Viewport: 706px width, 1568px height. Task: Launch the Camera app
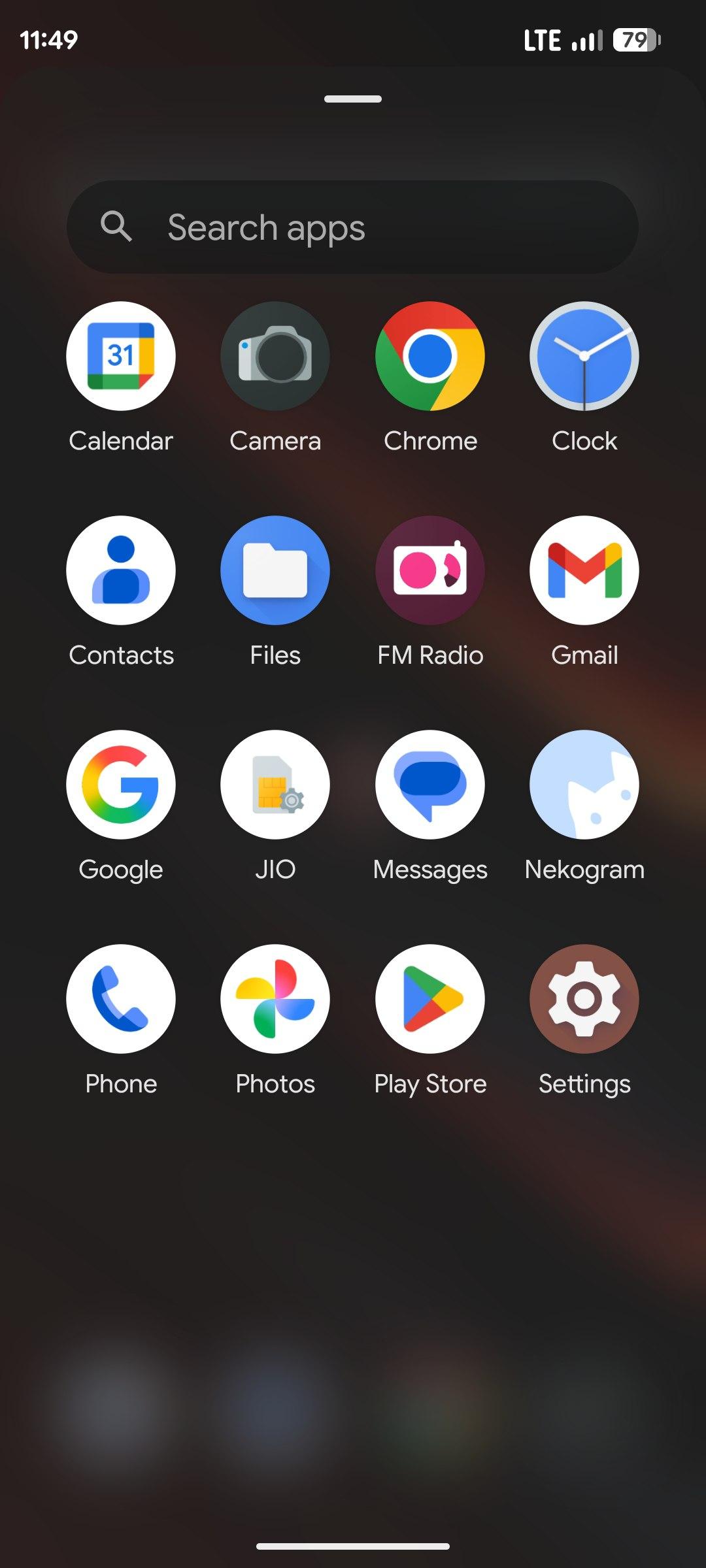point(275,356)
